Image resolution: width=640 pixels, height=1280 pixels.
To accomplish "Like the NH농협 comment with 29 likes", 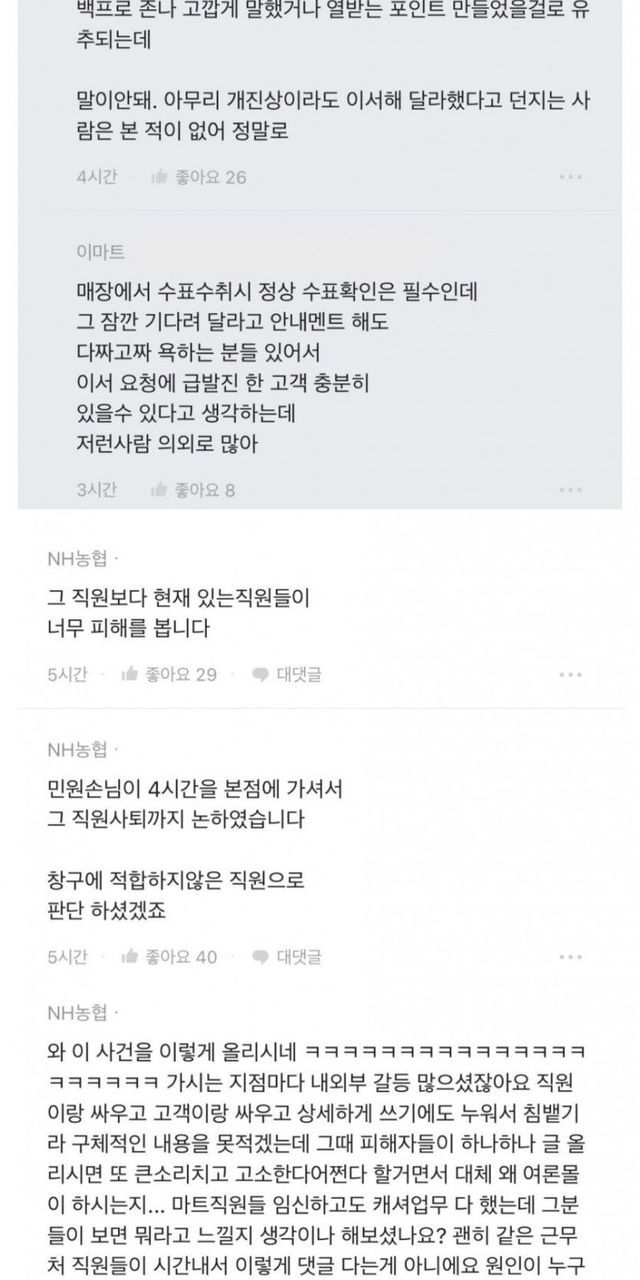I will pos(169,674).
